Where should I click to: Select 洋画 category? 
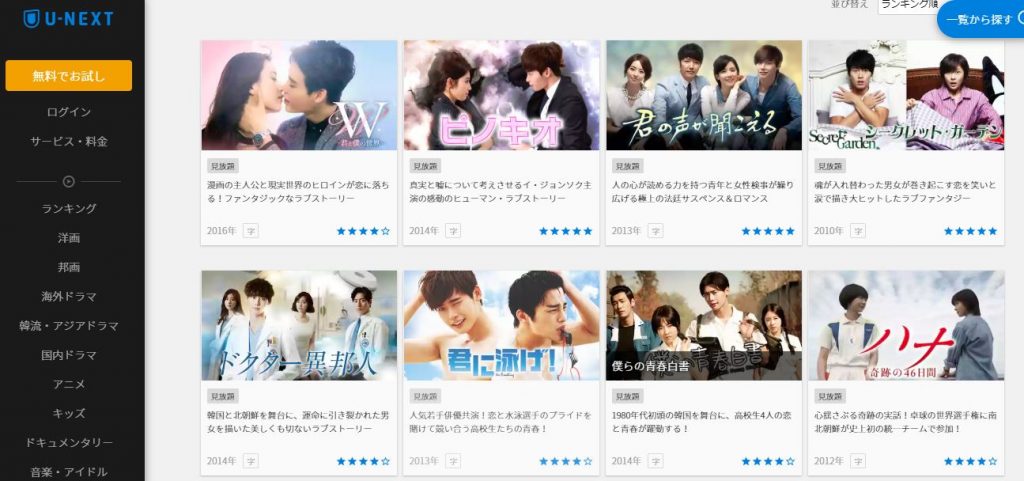click(x=68, y=238)
